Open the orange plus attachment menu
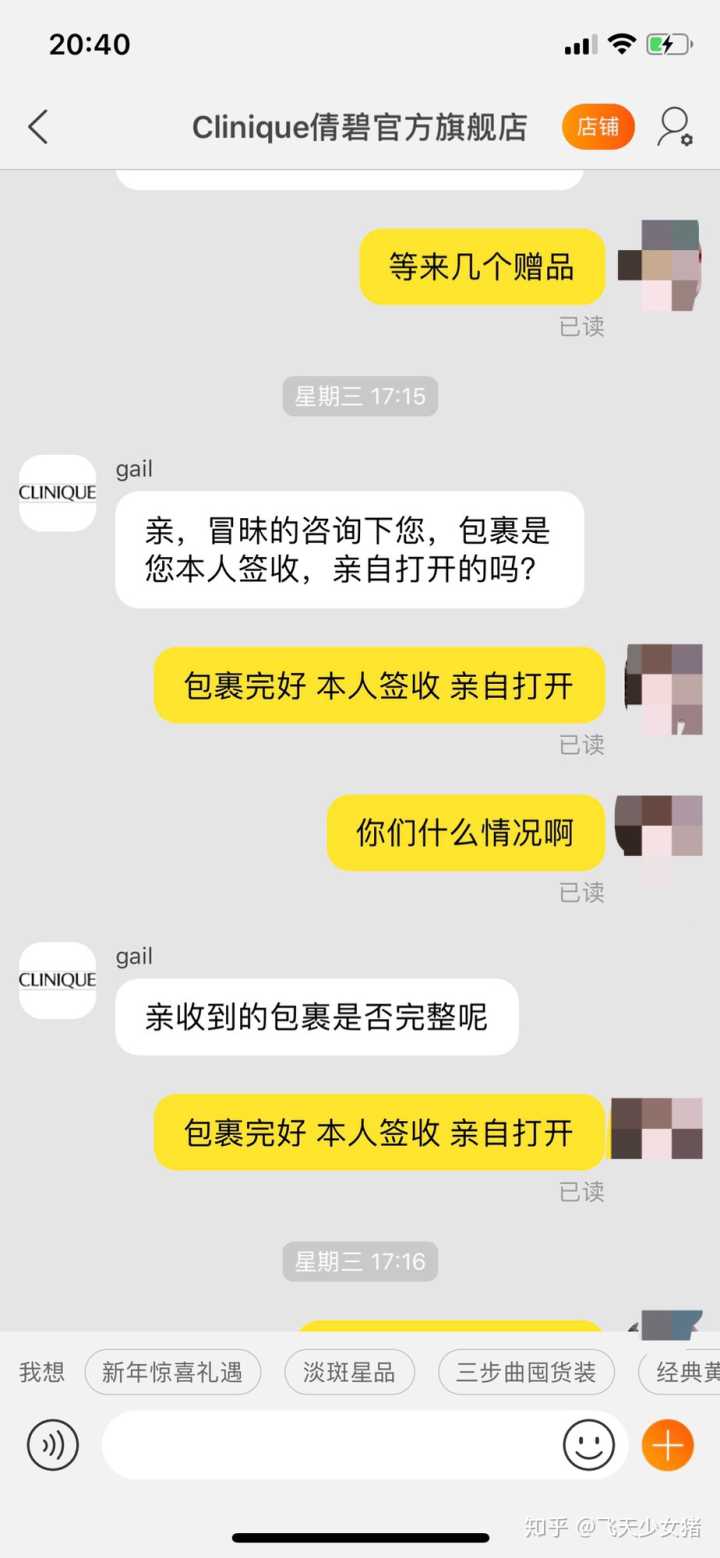 coord(667,1445)
